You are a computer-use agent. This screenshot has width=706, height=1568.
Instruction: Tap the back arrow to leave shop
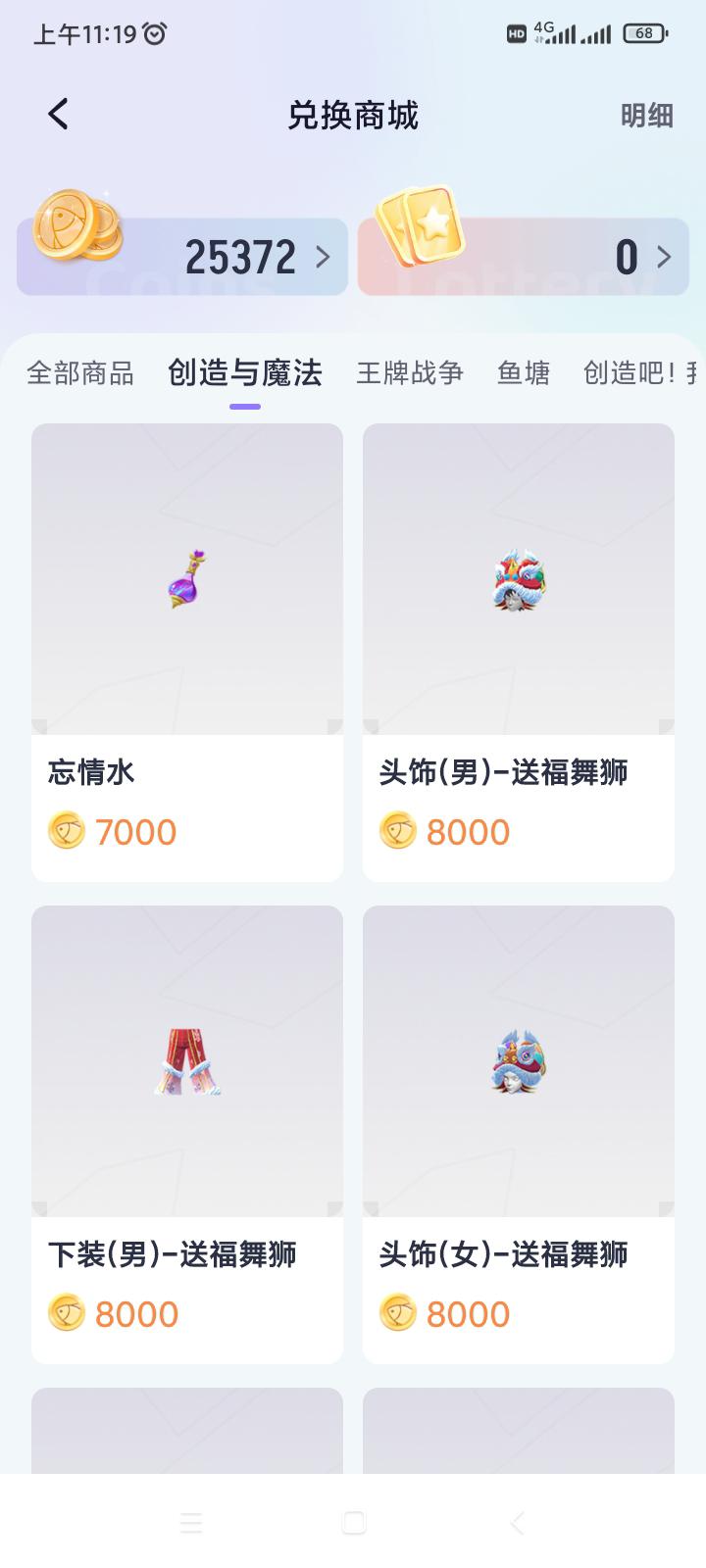click(56, 113)
